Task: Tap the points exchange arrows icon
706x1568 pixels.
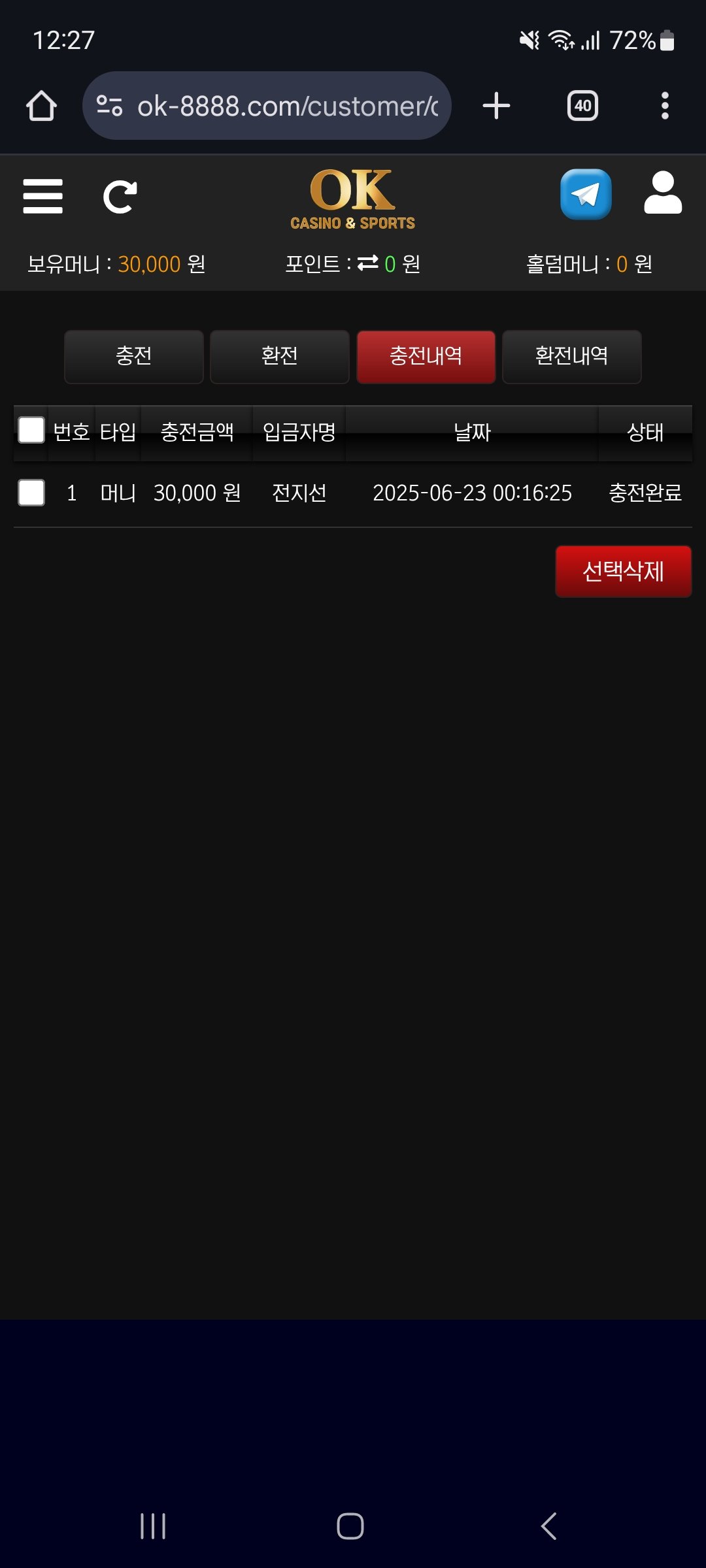Action: (x=368, y=263)
